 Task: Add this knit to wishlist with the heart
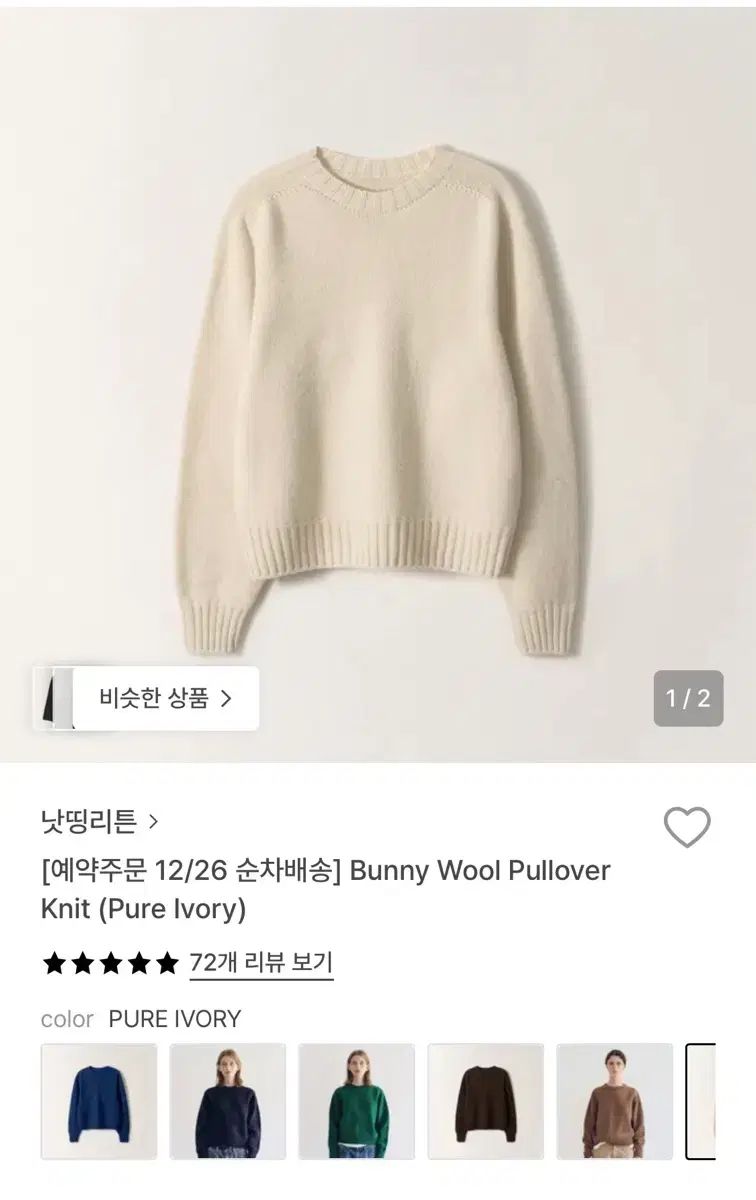[x=687, y=827]
